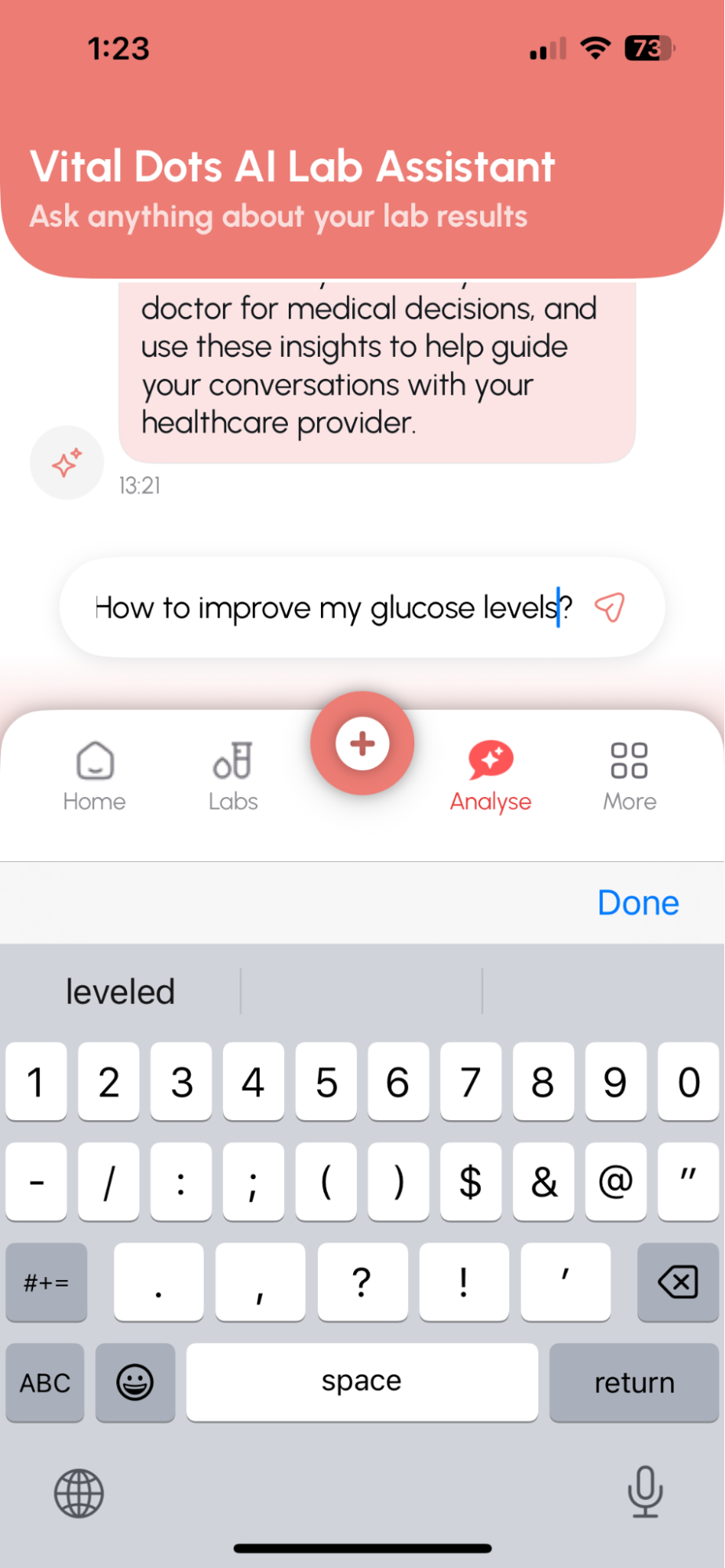This screenshot has width=725, height=1568.
Task: Tap the plus add button
Action: click(362, 743)
